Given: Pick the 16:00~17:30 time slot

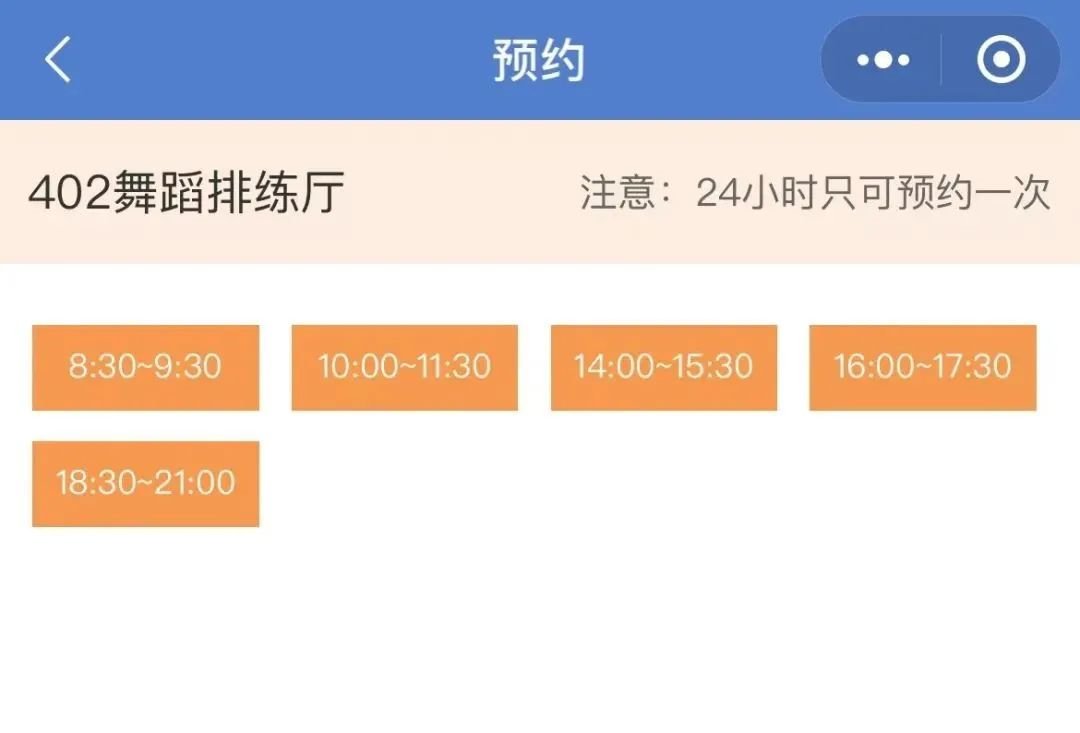Looking at the screenshot, I should [922, 367].
